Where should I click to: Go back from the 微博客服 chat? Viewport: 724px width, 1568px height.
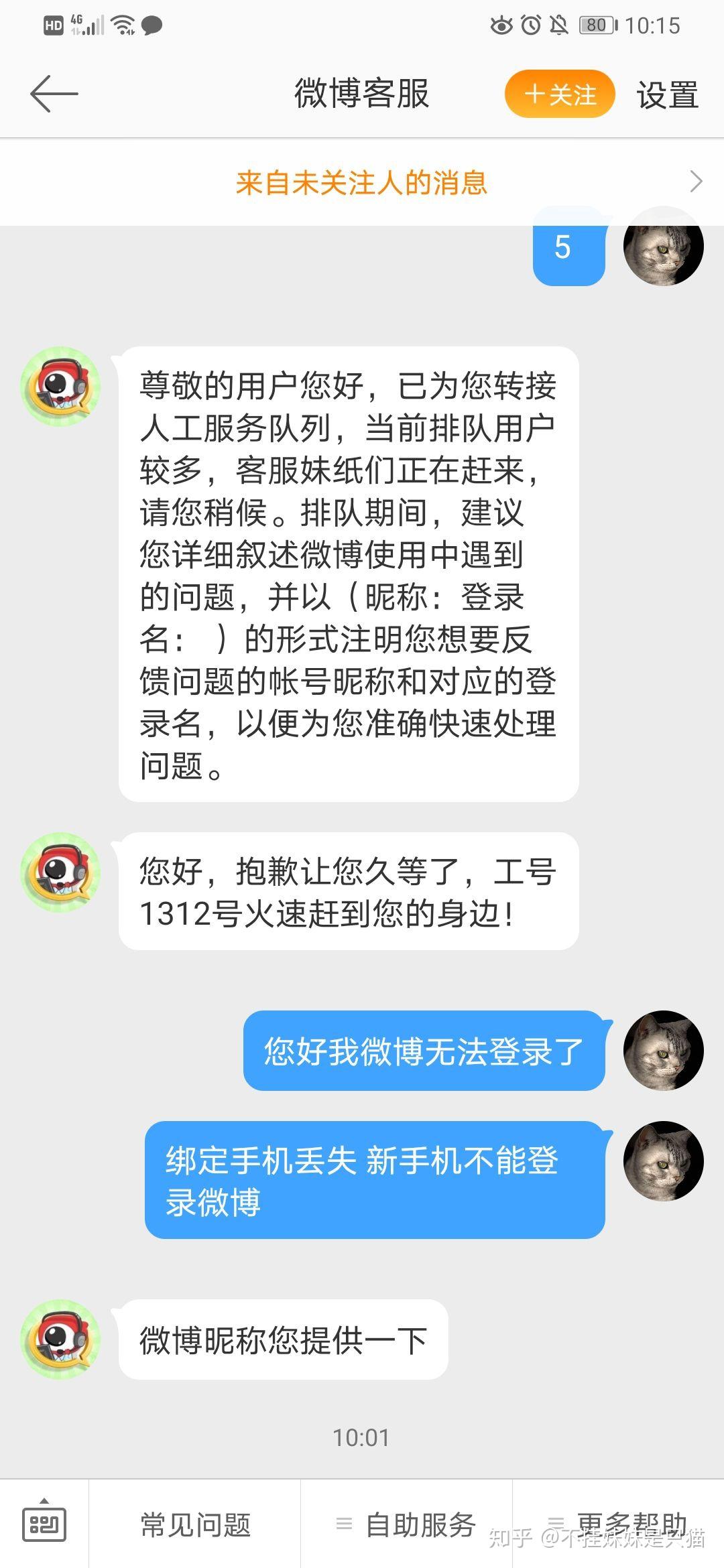54,94
